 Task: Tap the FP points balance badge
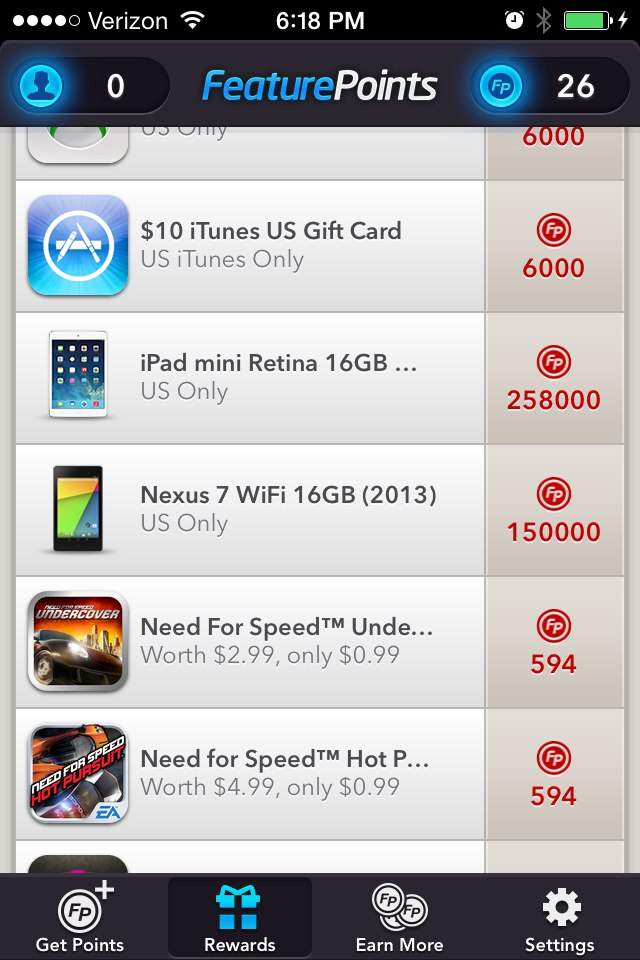pyautogui.click(x=499, y=86)
